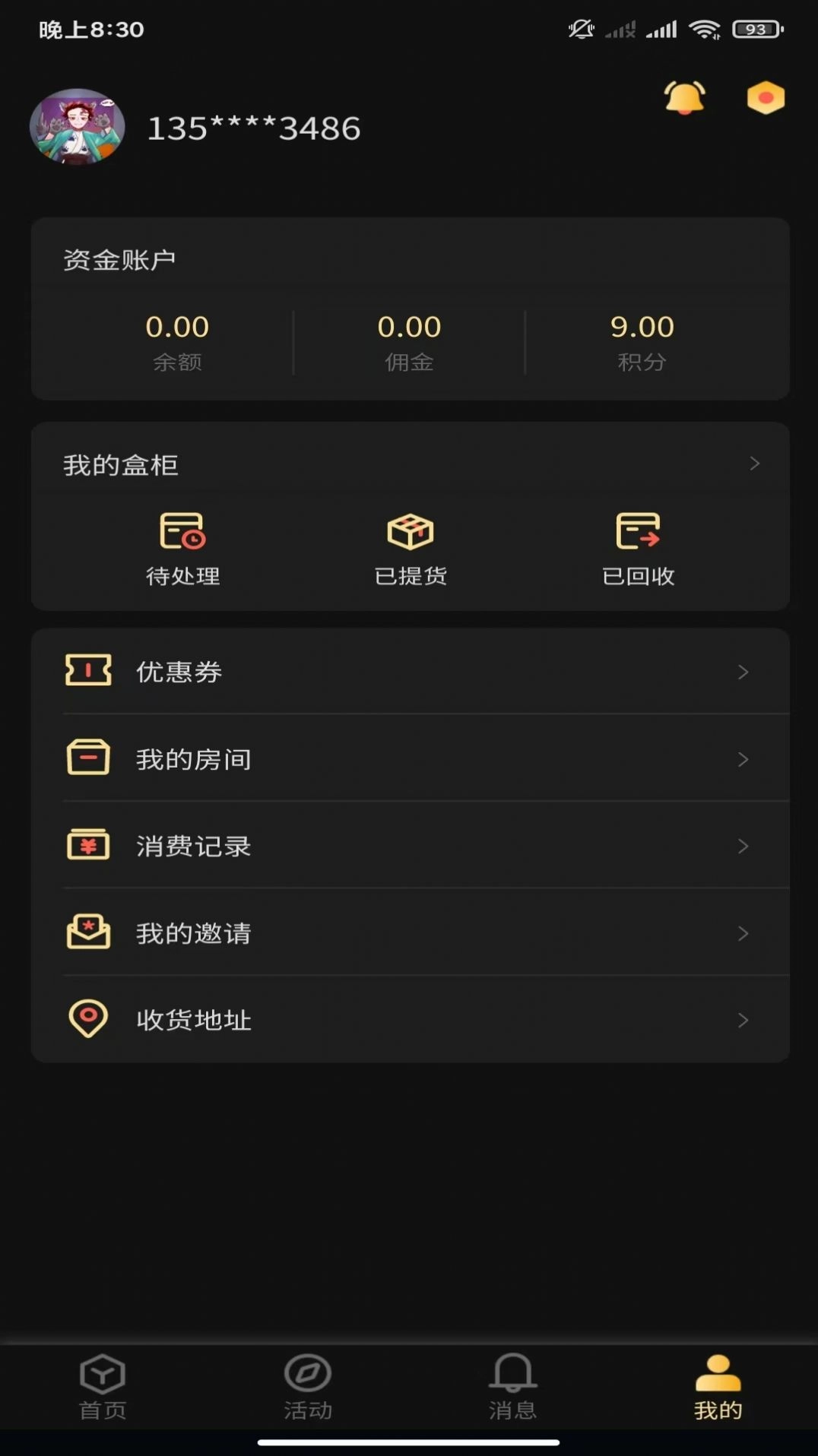Image resolution: width=818 pixels, height=1456 pixels.
Task: Tap the 我的邀请 envelope icon
Action: pyautogui.click(x=88, y=932)
